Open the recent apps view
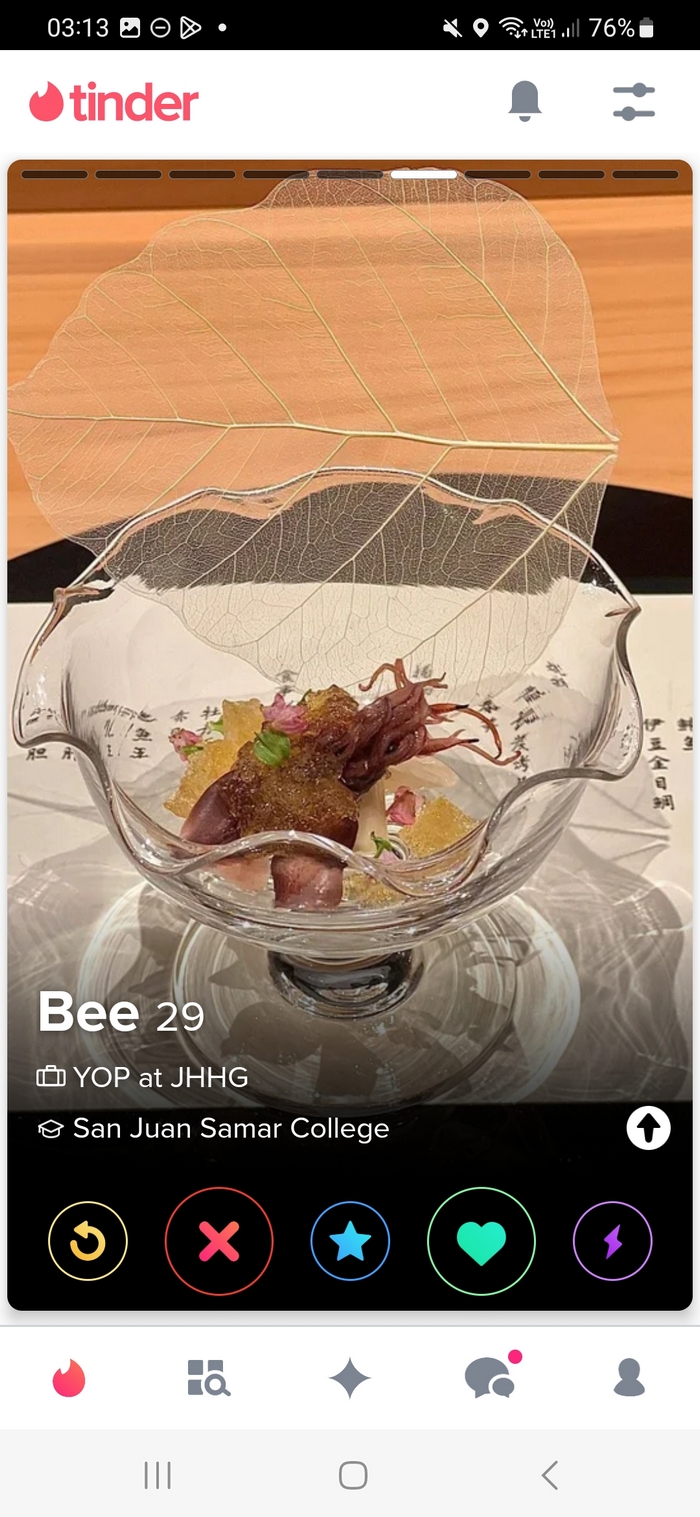The width and height of the screenshot is (700, 1517). tap(158, 1475)
